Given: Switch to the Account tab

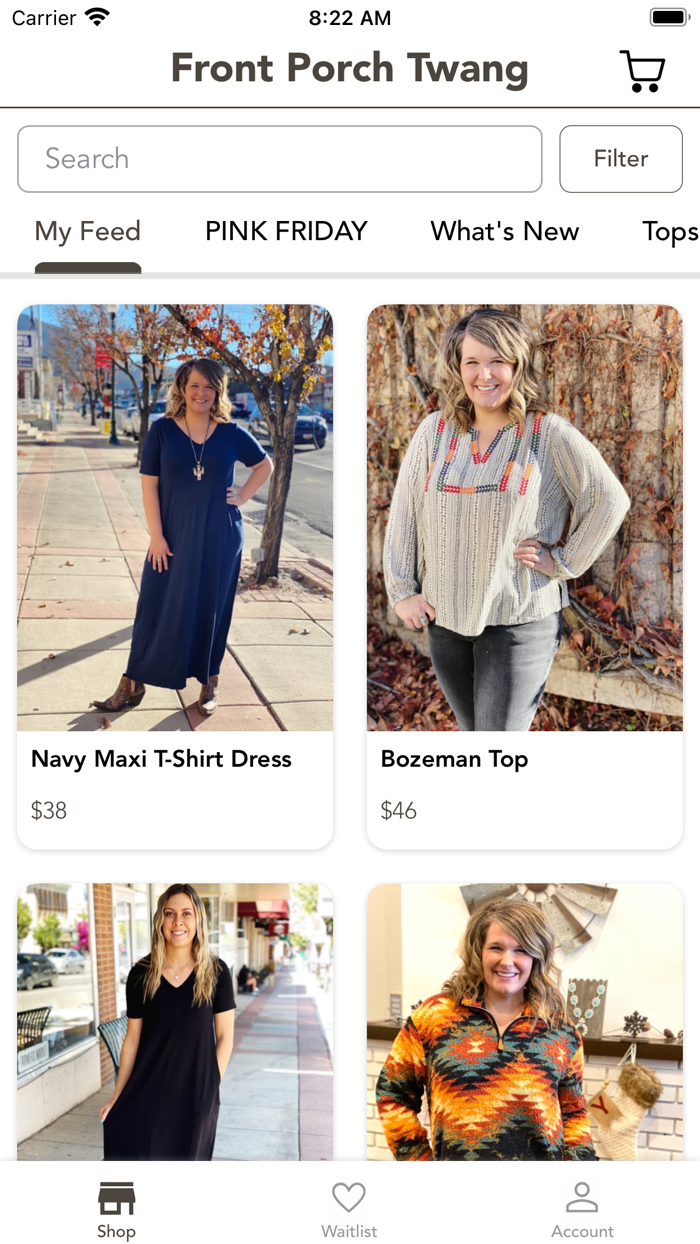Looking at the screenshot, I should pyautogui.click(x=582, y=1208).
